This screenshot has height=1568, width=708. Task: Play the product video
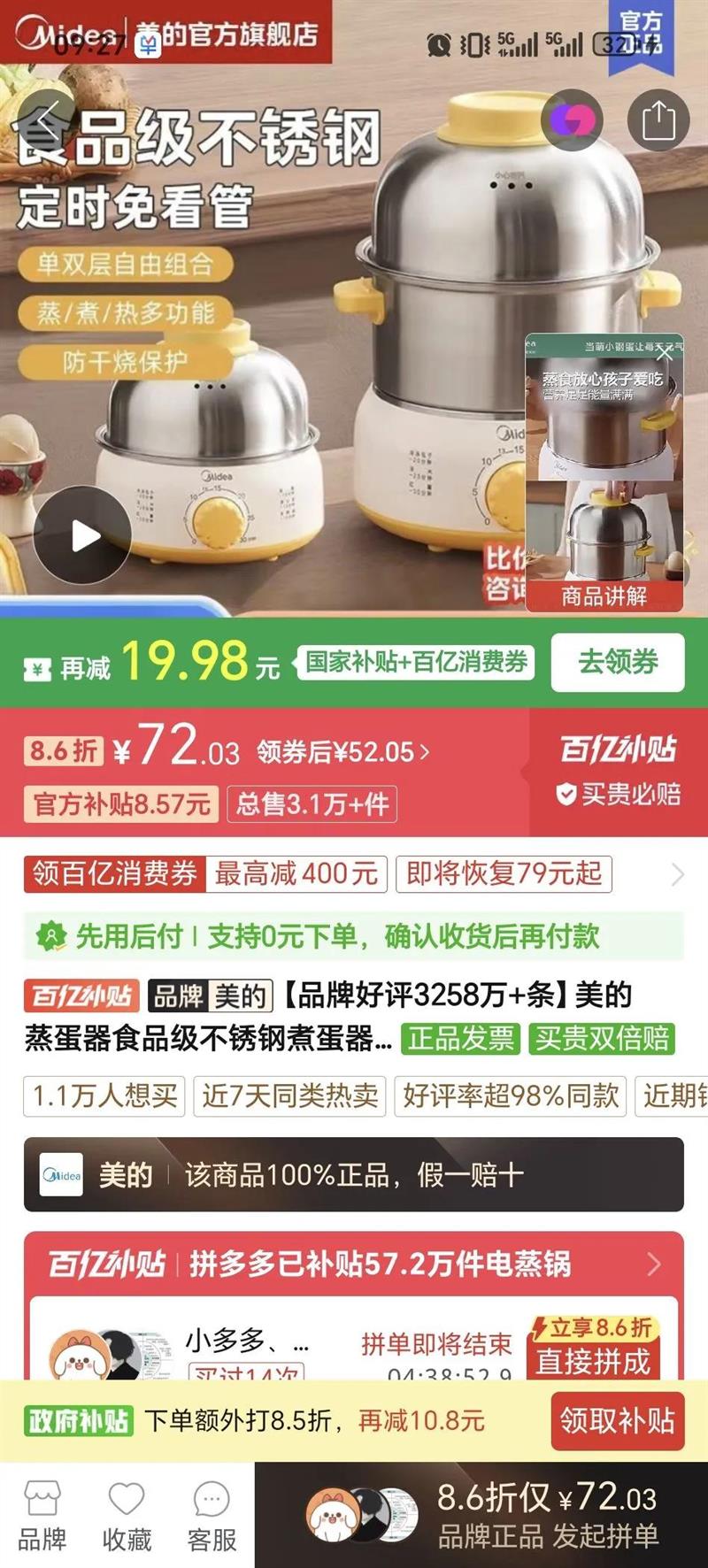coord(82,535)
